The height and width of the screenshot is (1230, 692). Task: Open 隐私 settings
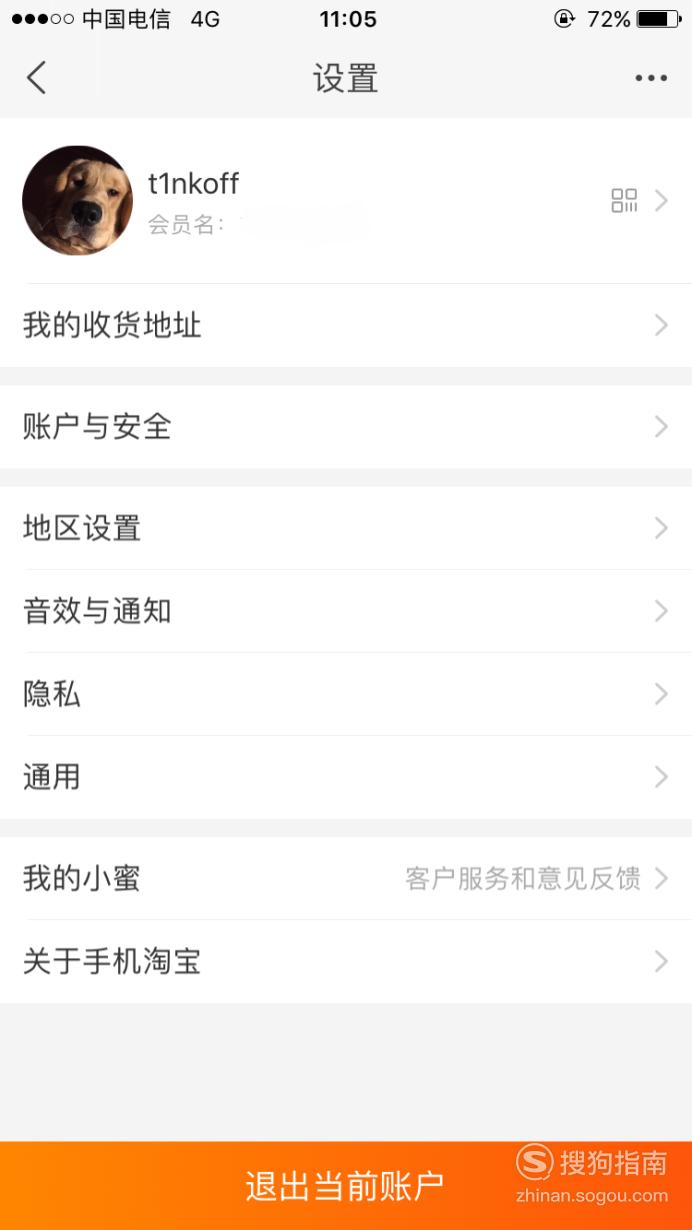point(346,694)
